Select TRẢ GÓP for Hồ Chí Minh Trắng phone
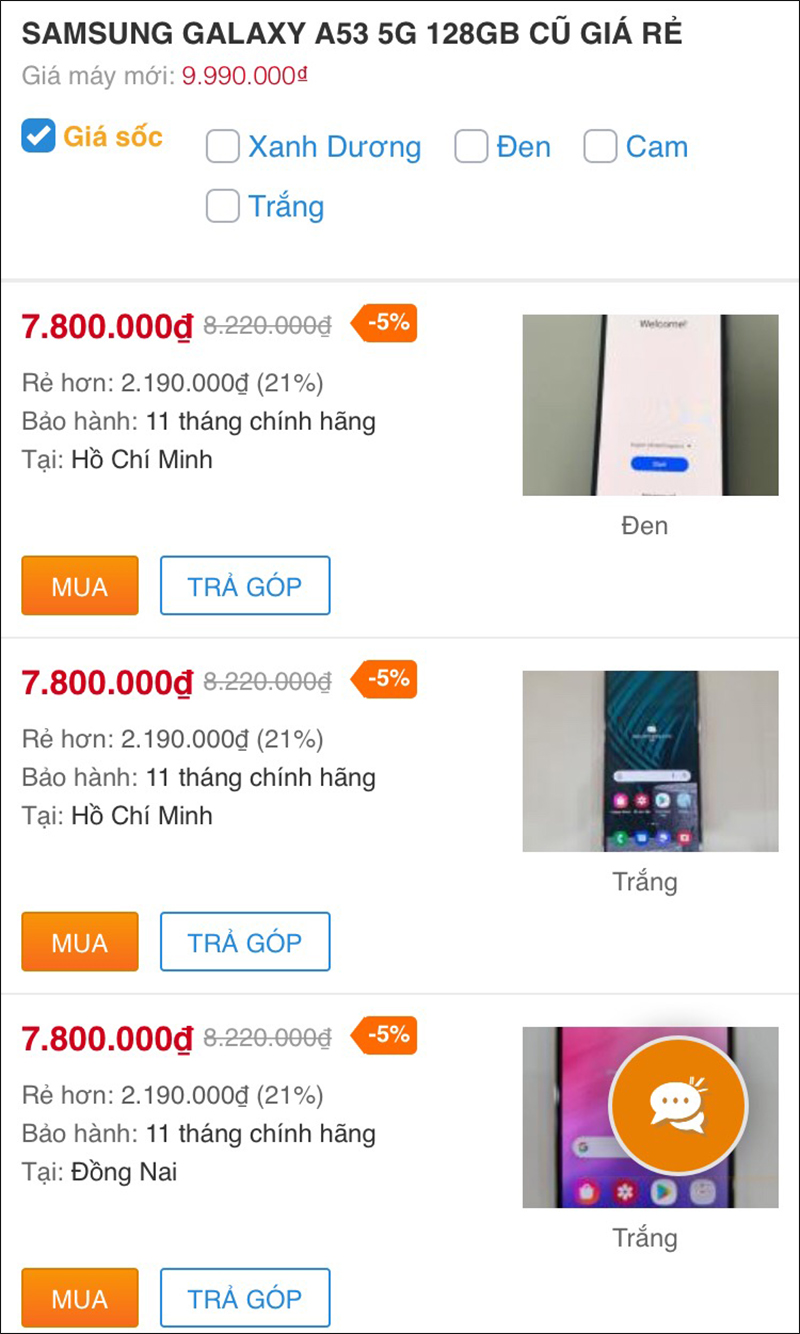The image size is (800, 1334). click(245, 942)
